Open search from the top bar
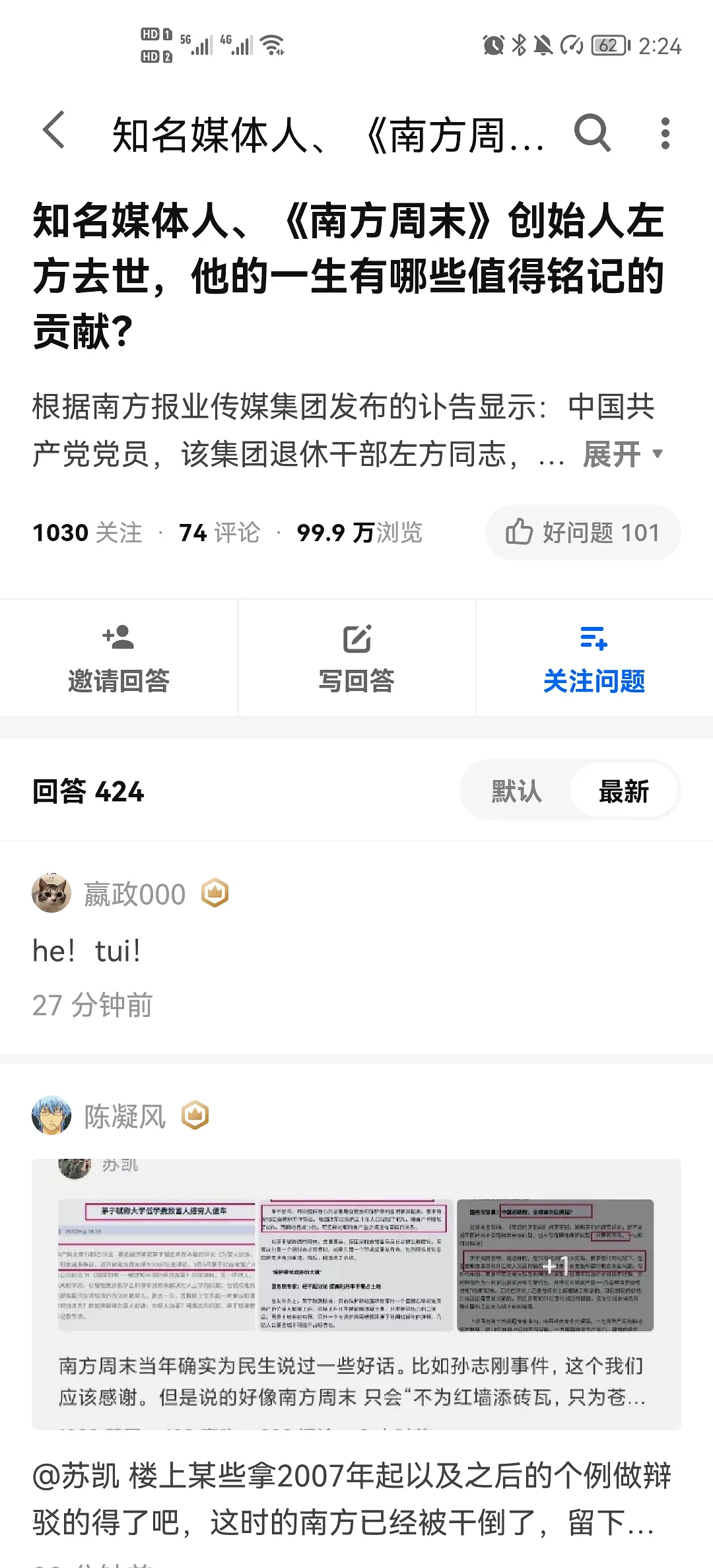The width and height of the screenshot is (713, 1568). click(592, 133)
